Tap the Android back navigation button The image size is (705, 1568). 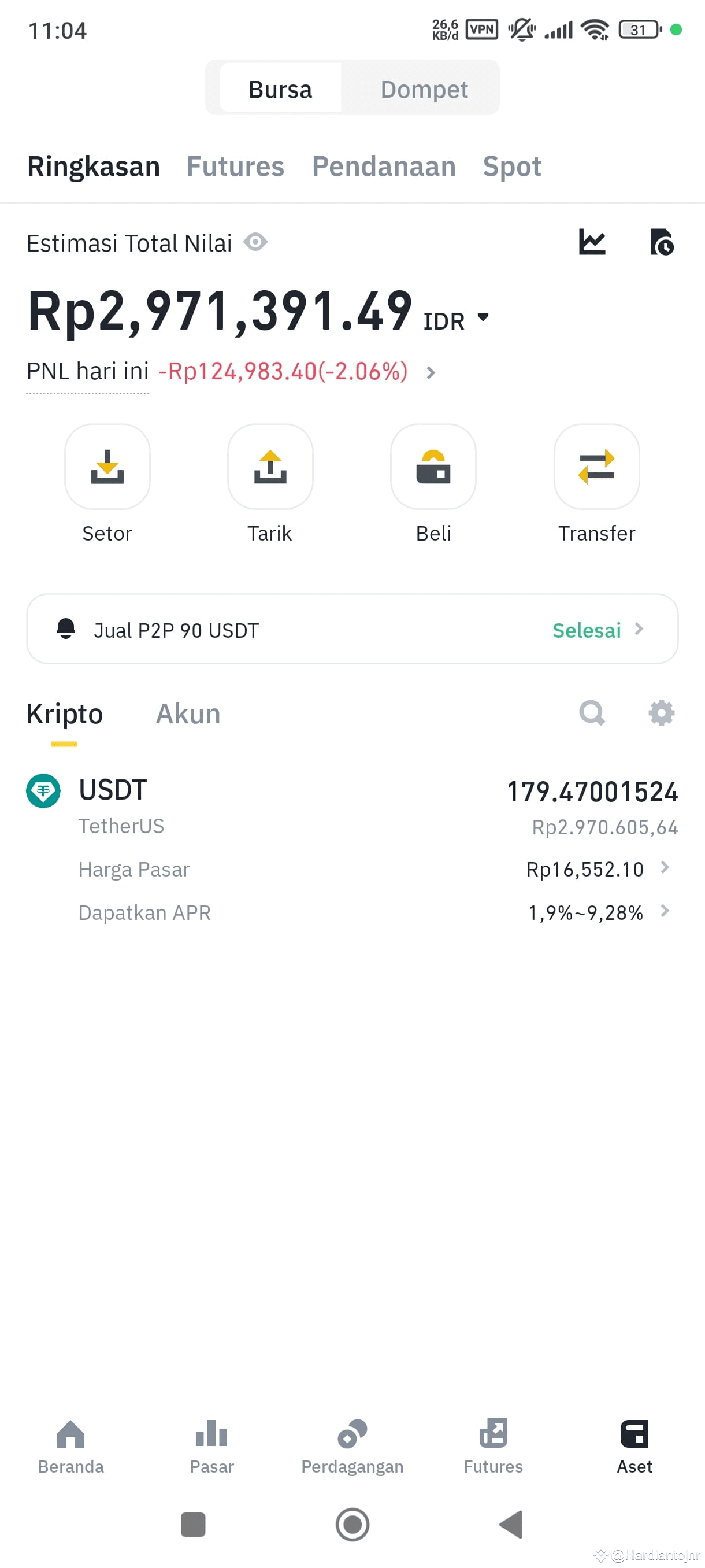(511, 1525)
